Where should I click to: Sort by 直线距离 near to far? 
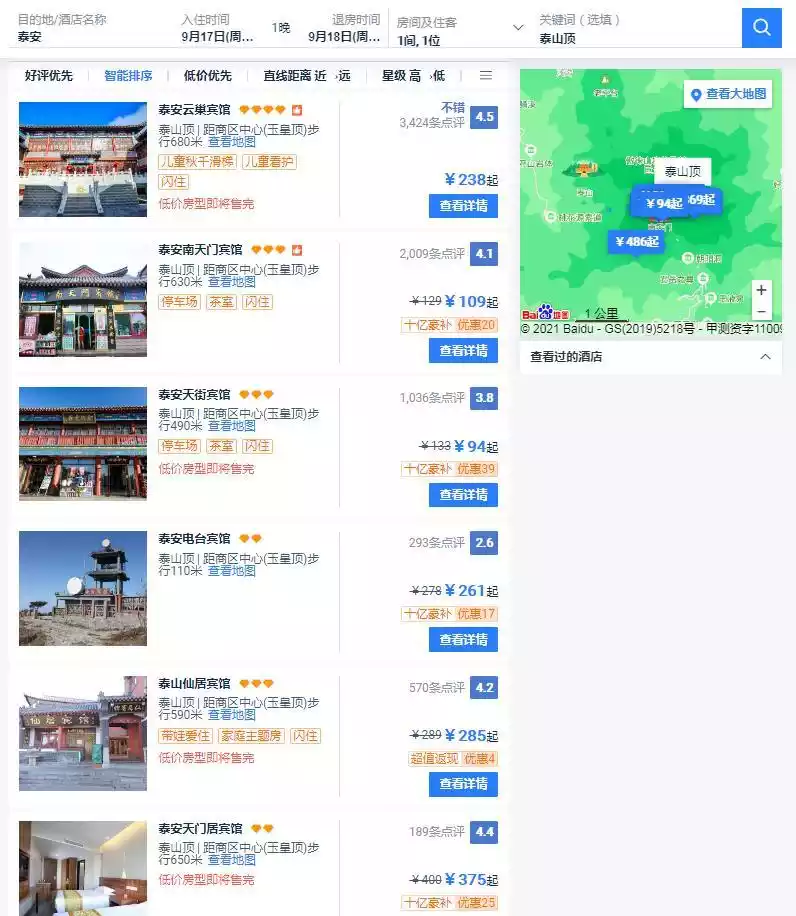(307, 76)
